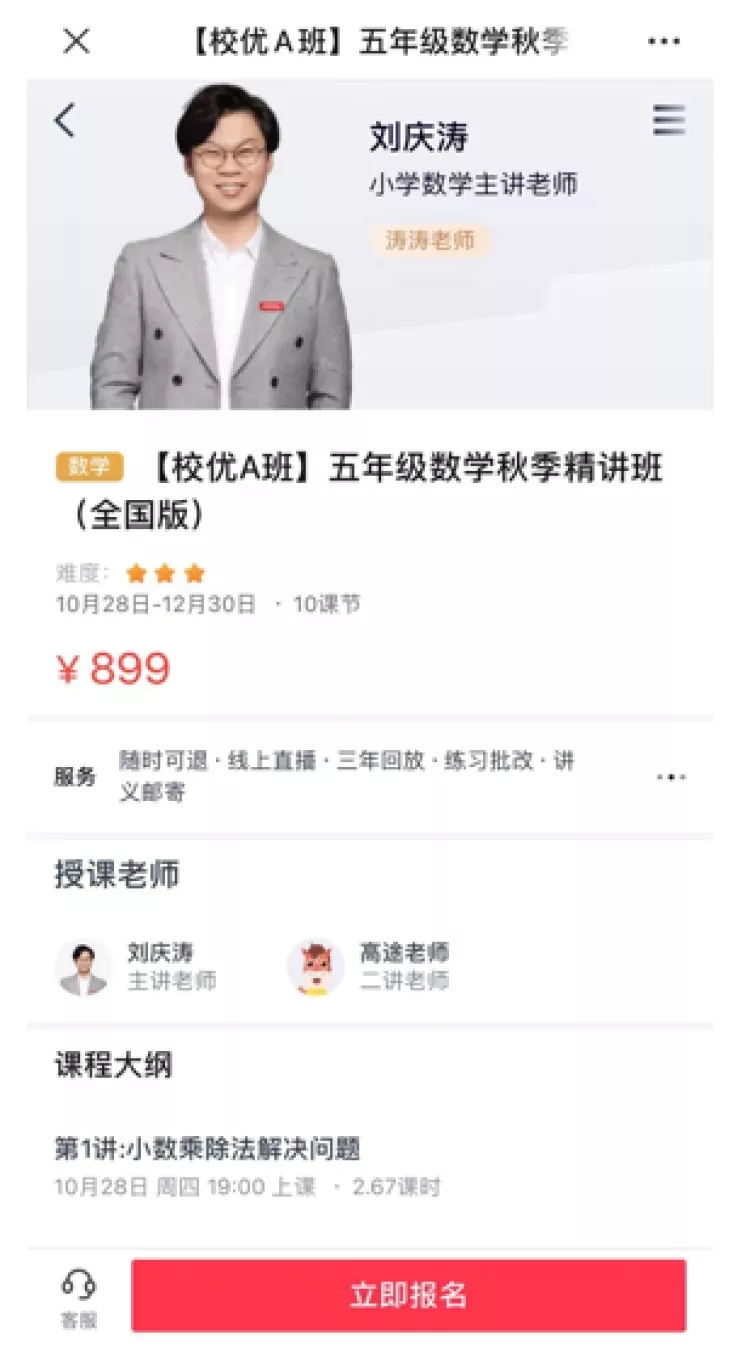750x1352 pixels.
Task: Go back using the left arrow
Action: (x=66, y=121)
